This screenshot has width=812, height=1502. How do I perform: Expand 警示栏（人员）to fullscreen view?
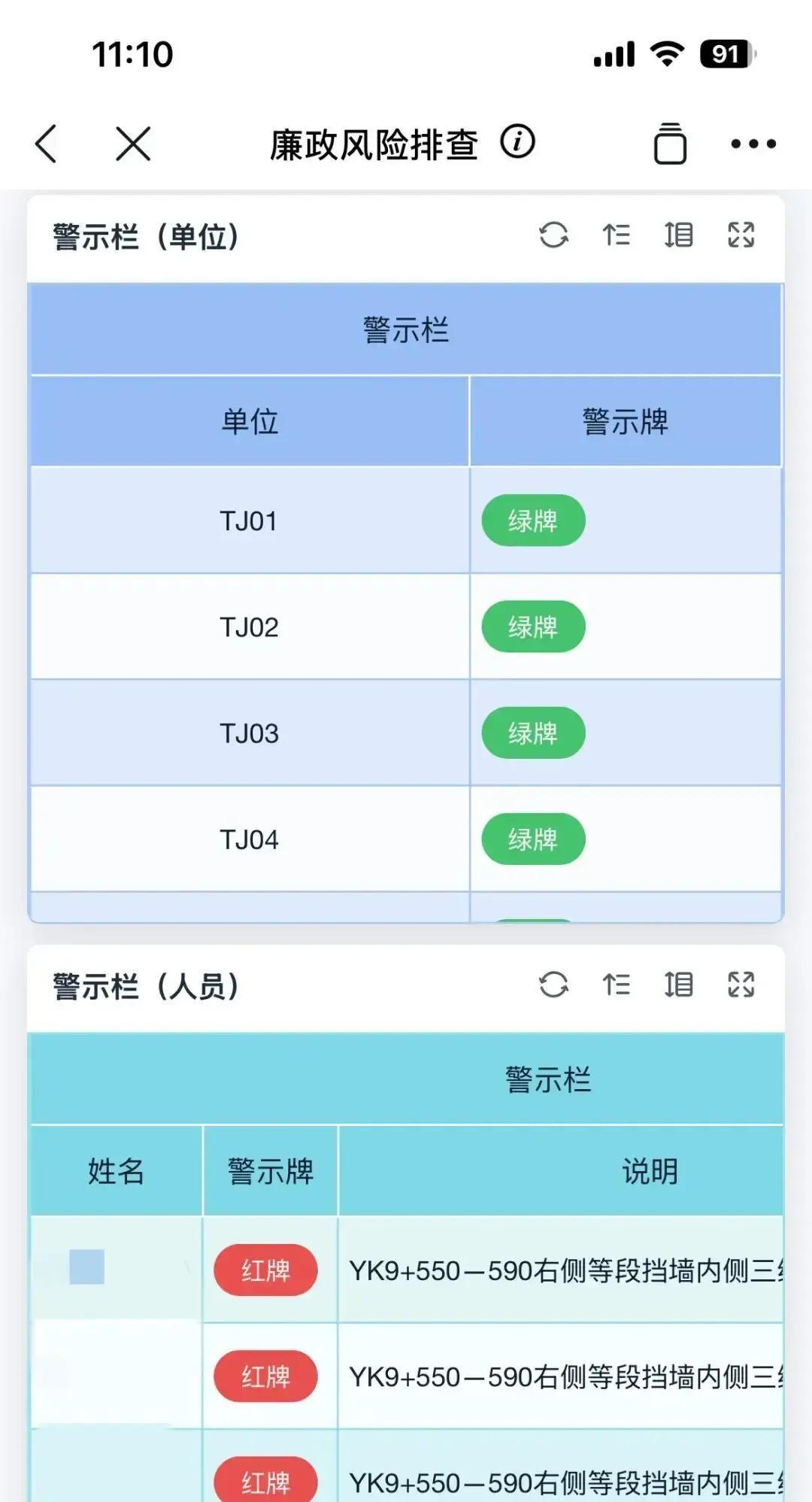tap(741, 984)
